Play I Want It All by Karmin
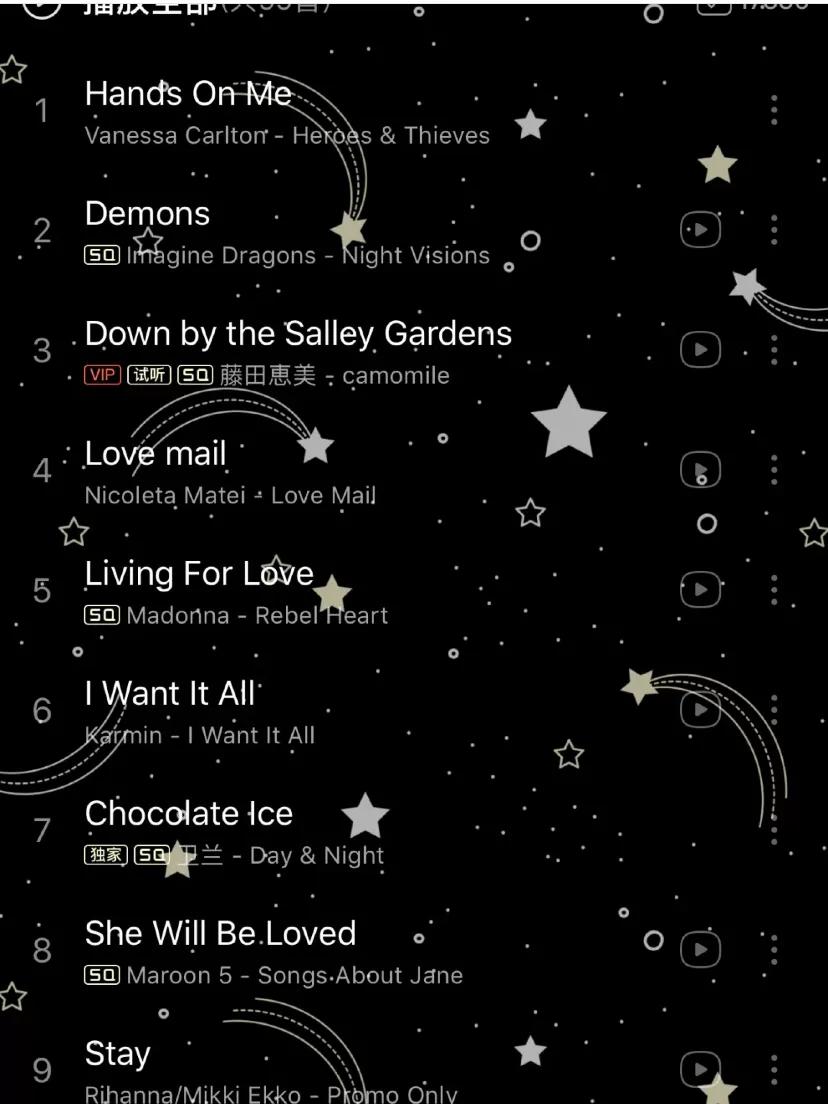Screen dimensions: 828x1104 (x=170, y=694)
